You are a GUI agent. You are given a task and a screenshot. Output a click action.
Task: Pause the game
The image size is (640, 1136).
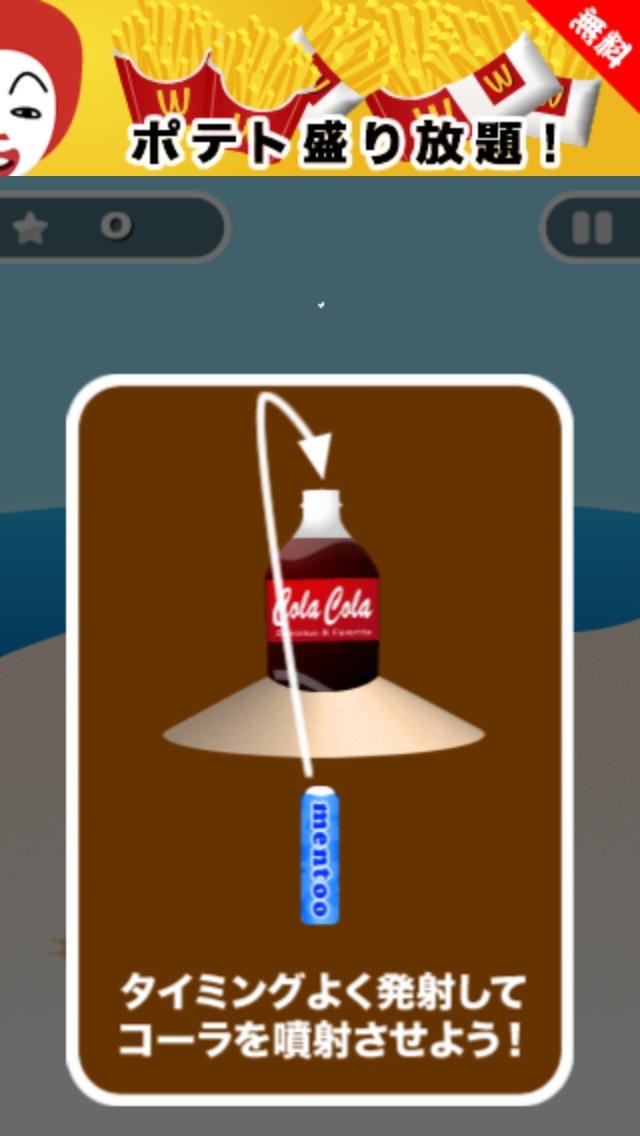pos(592,228)
